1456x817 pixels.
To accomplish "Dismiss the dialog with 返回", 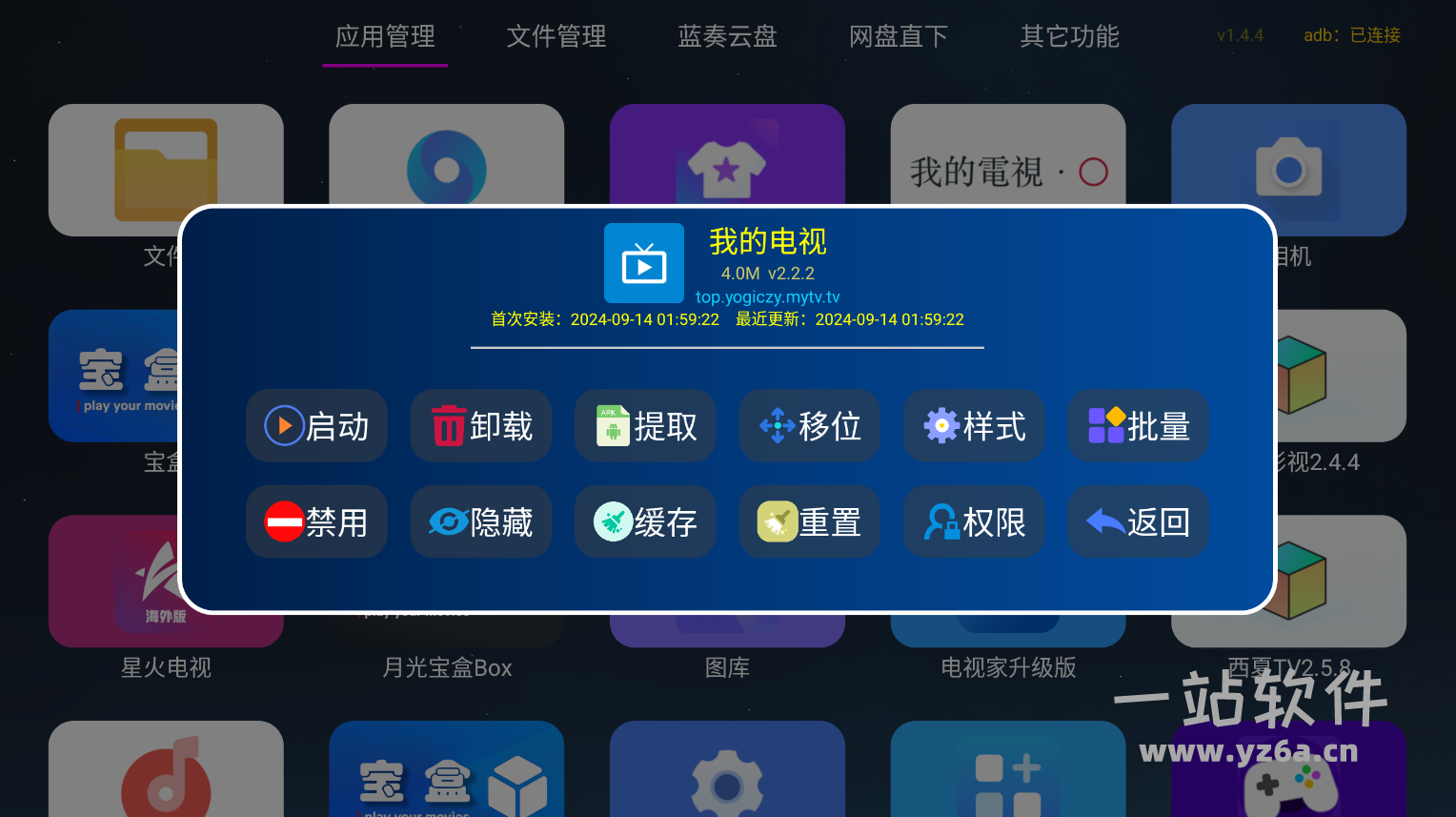I will [1138, 522].
